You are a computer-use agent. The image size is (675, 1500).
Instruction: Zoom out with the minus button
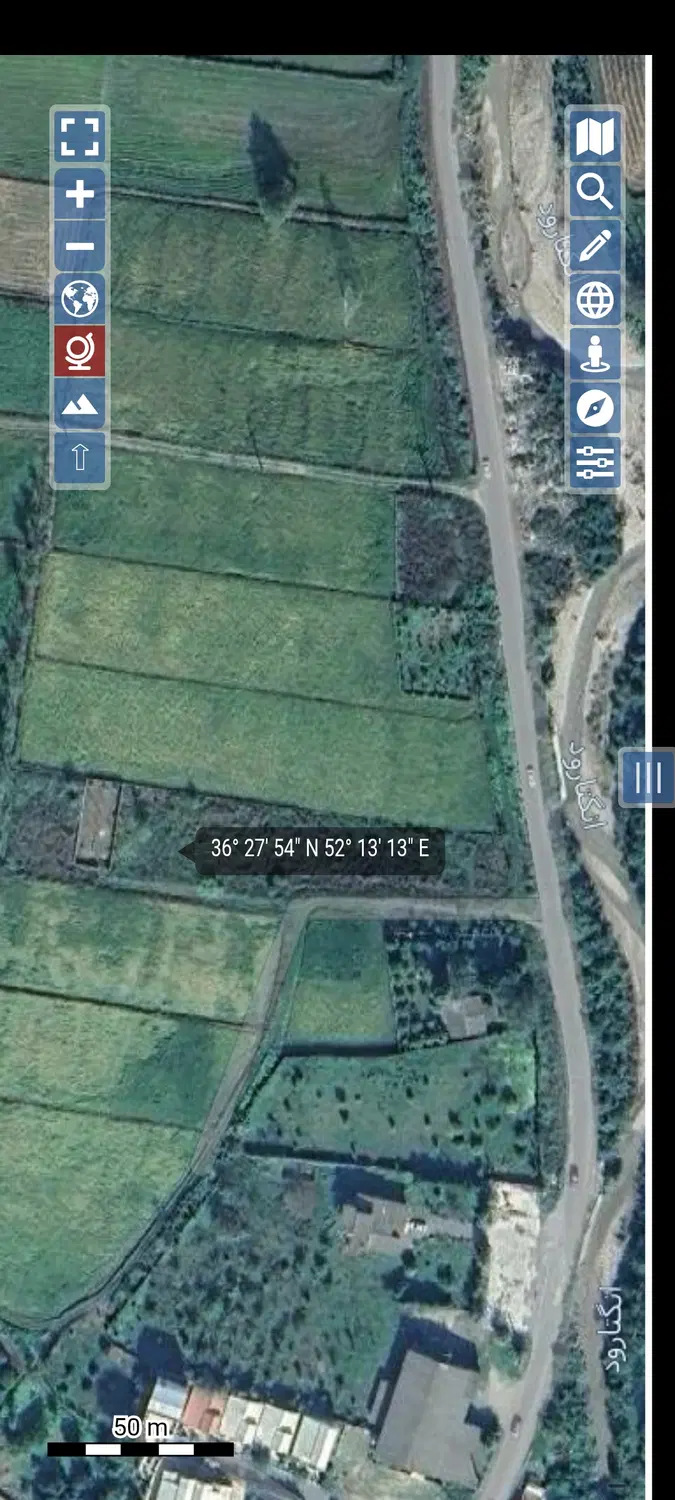pos(80,246)
